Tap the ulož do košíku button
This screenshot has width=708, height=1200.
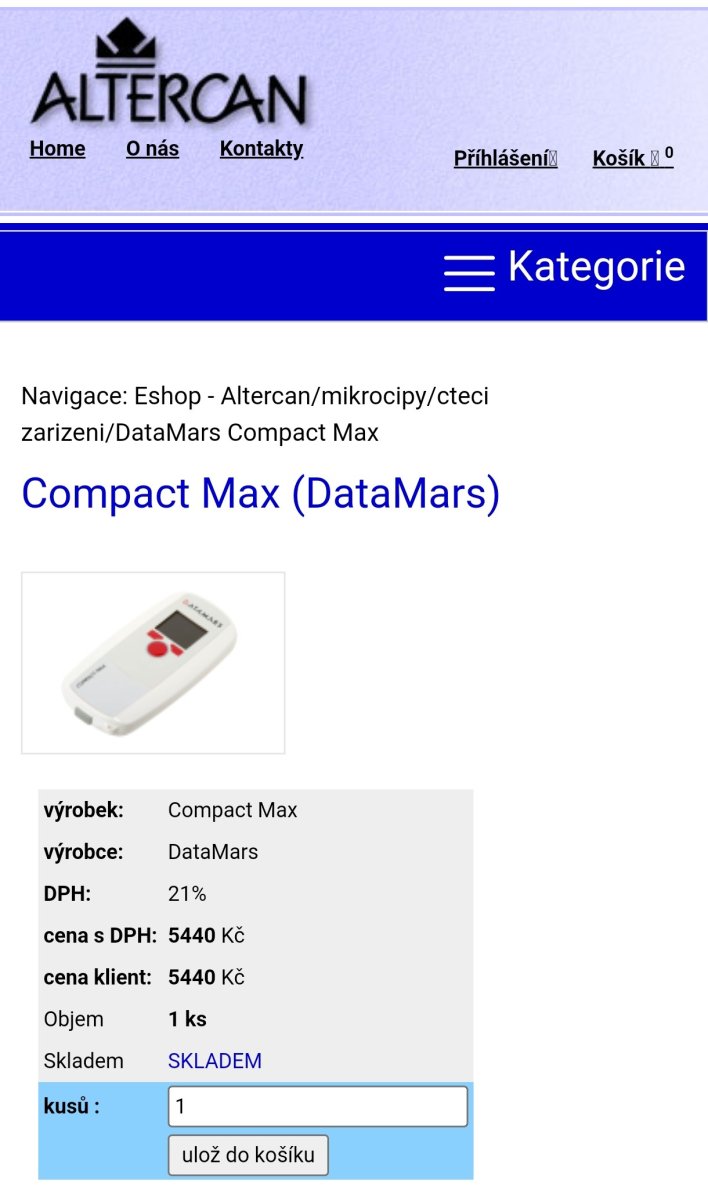(248, 1155)
